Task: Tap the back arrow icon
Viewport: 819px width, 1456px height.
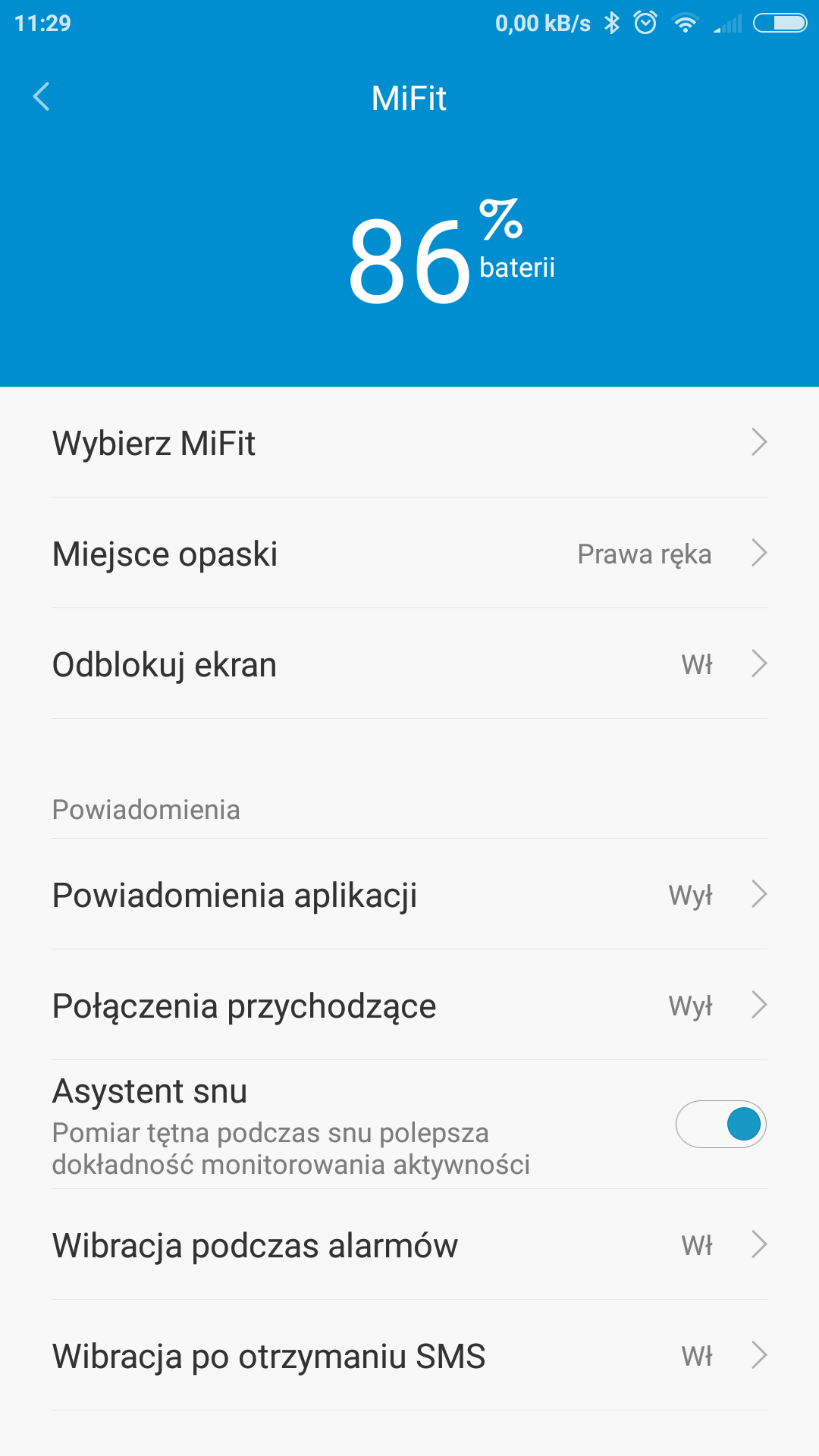Action: (x=42, y=97)
